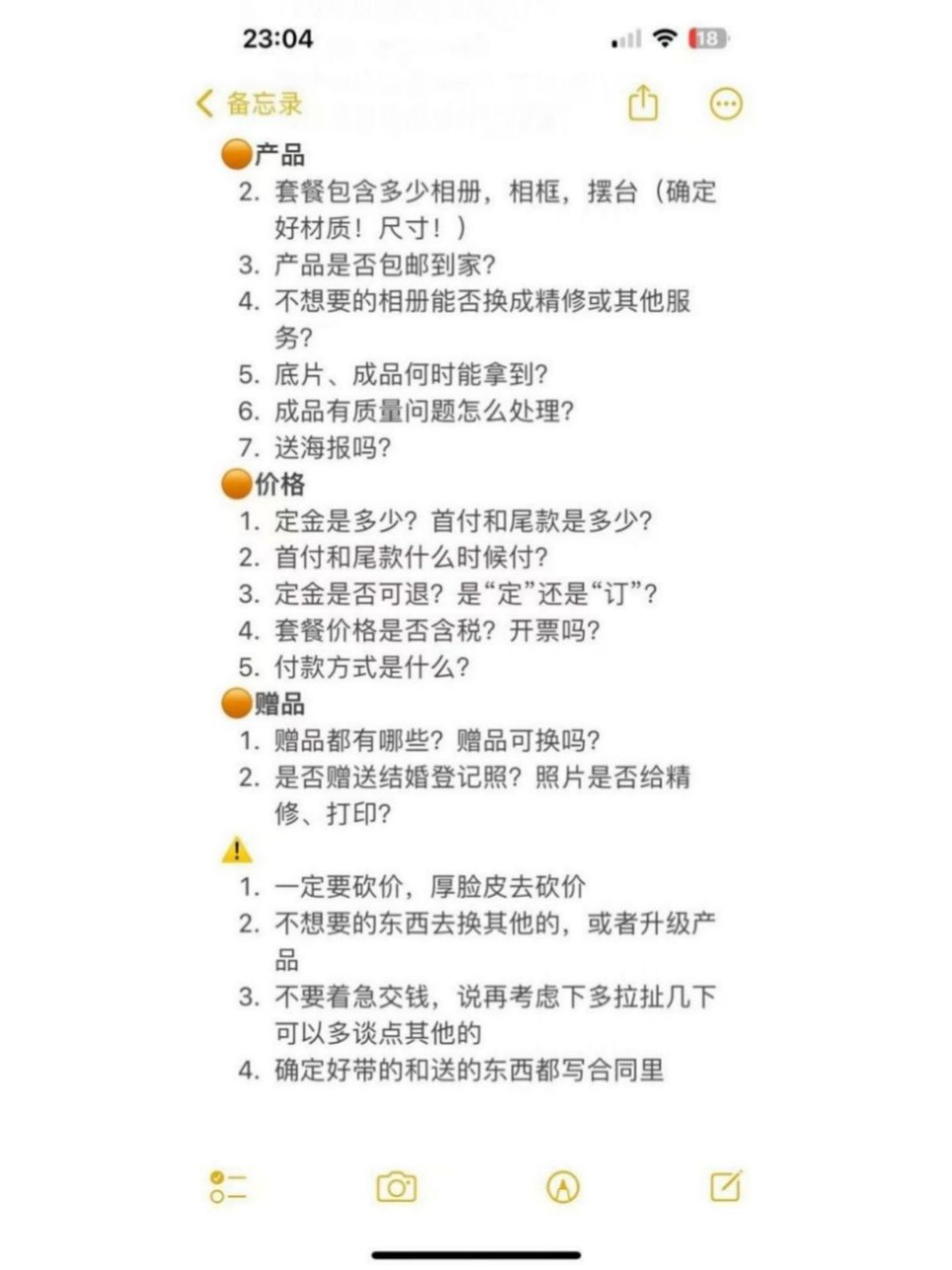Open the camera attachment option
The image size is (952, 1270).
396,1187
